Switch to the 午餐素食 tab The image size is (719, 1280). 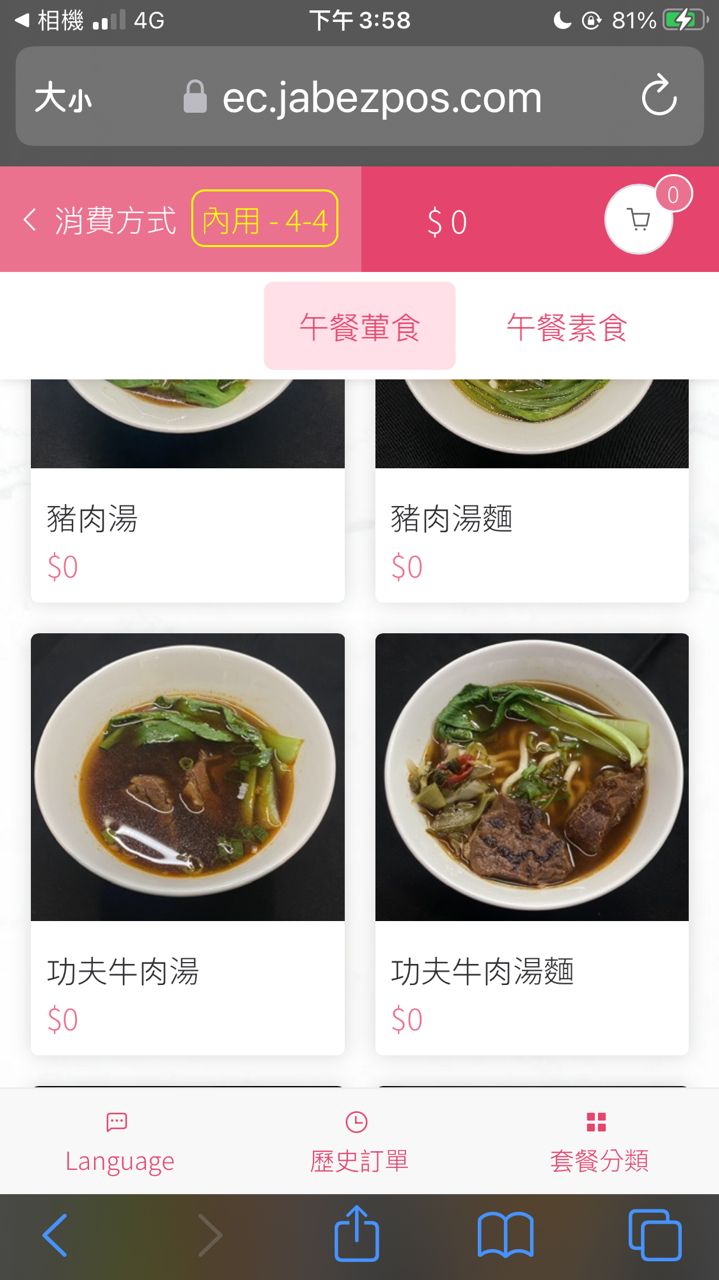click(566, 327)
